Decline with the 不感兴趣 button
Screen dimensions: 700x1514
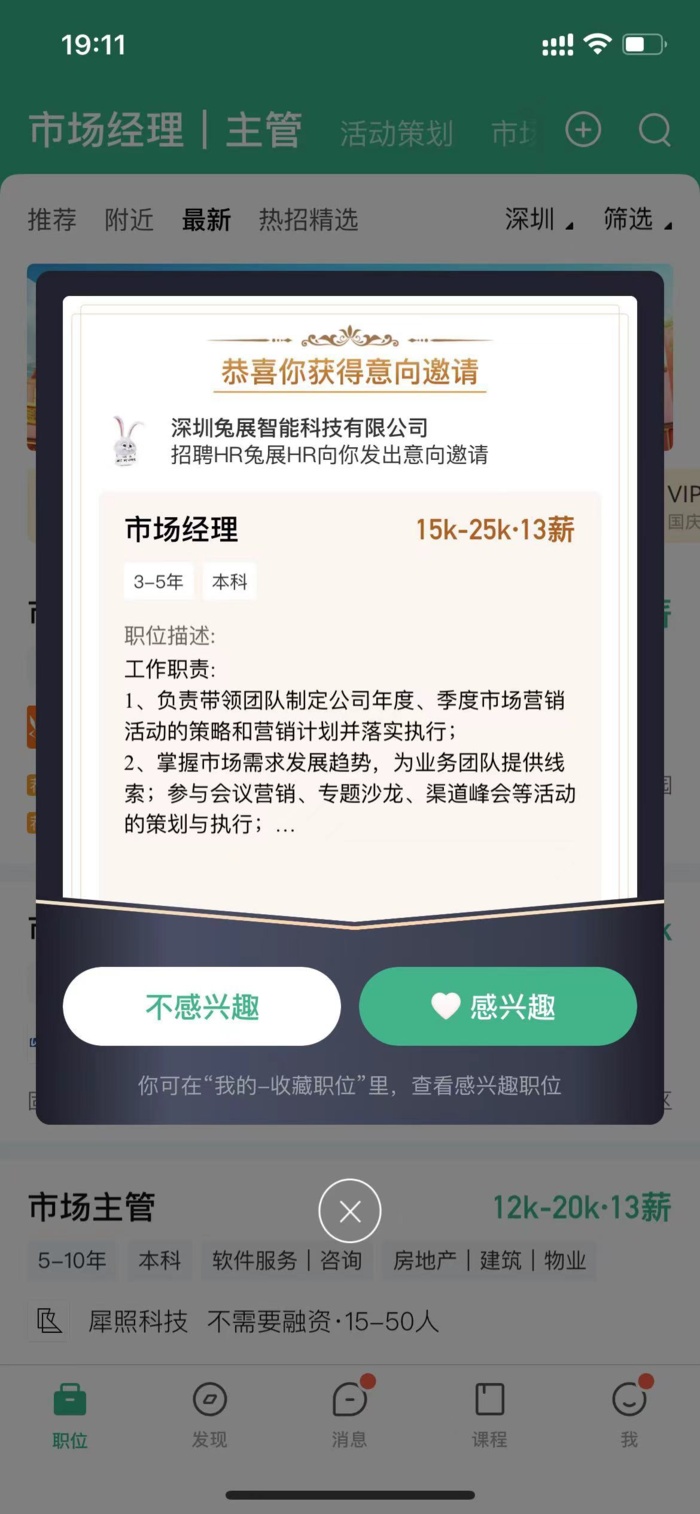pyautogui.click(x=202, y=1006)
